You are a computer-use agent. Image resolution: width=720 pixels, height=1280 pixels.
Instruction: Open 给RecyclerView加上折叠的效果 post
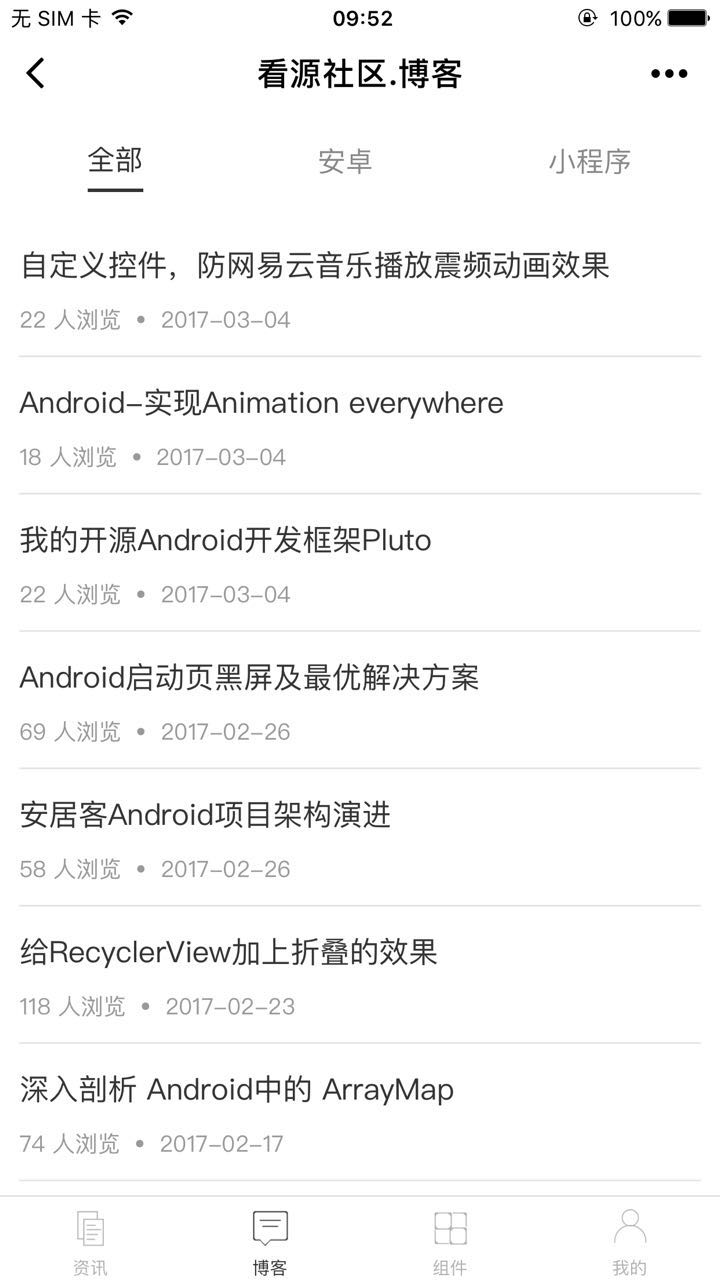click(x=229, y=952)
